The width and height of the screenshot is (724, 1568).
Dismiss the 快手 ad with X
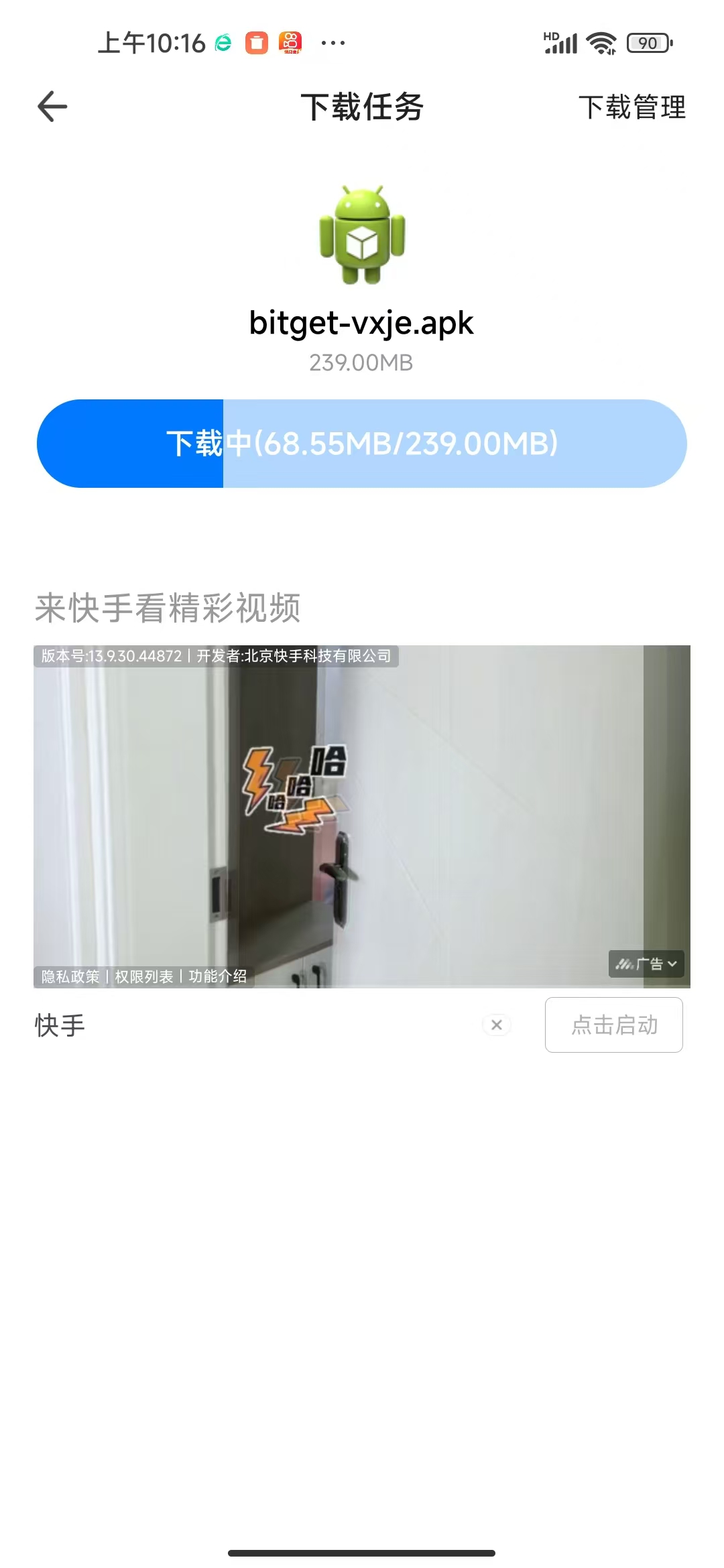[x=497, y=1025]
